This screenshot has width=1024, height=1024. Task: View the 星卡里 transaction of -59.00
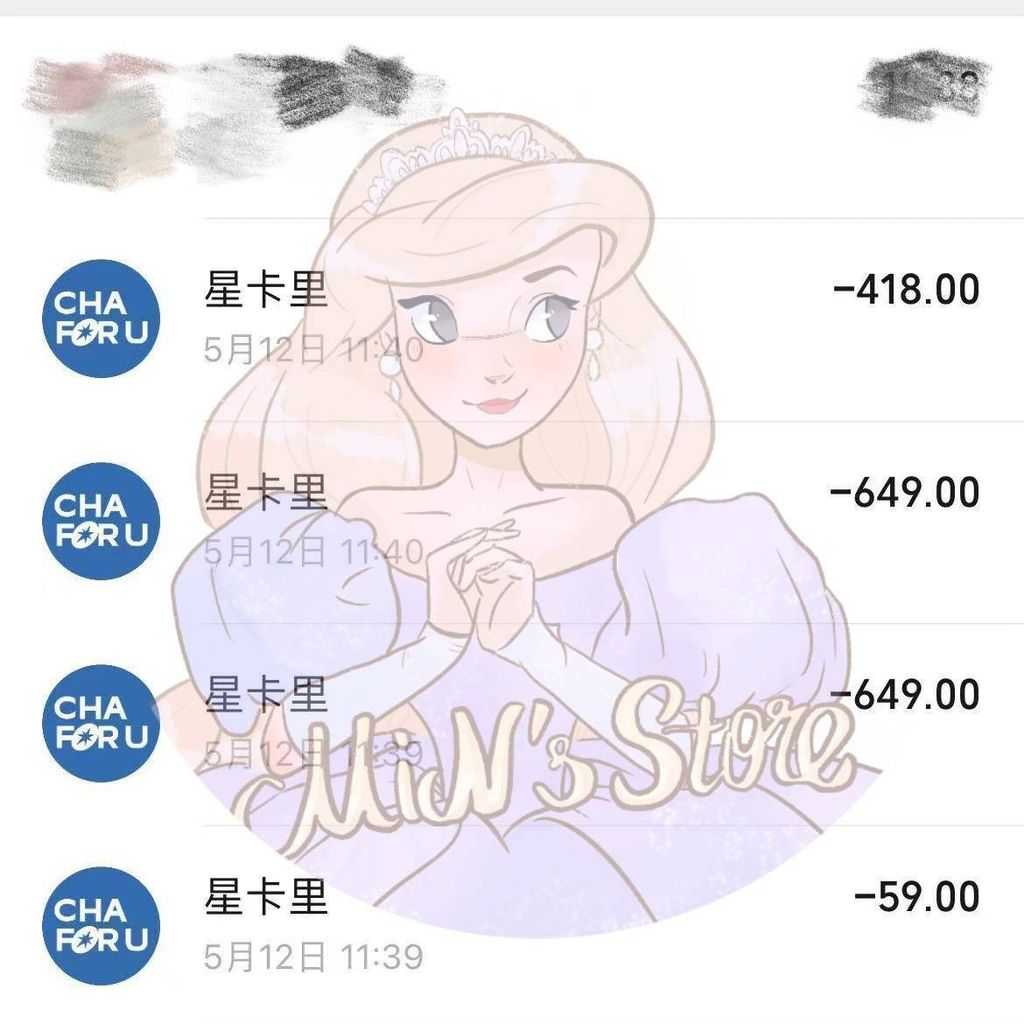pos(512,925)
